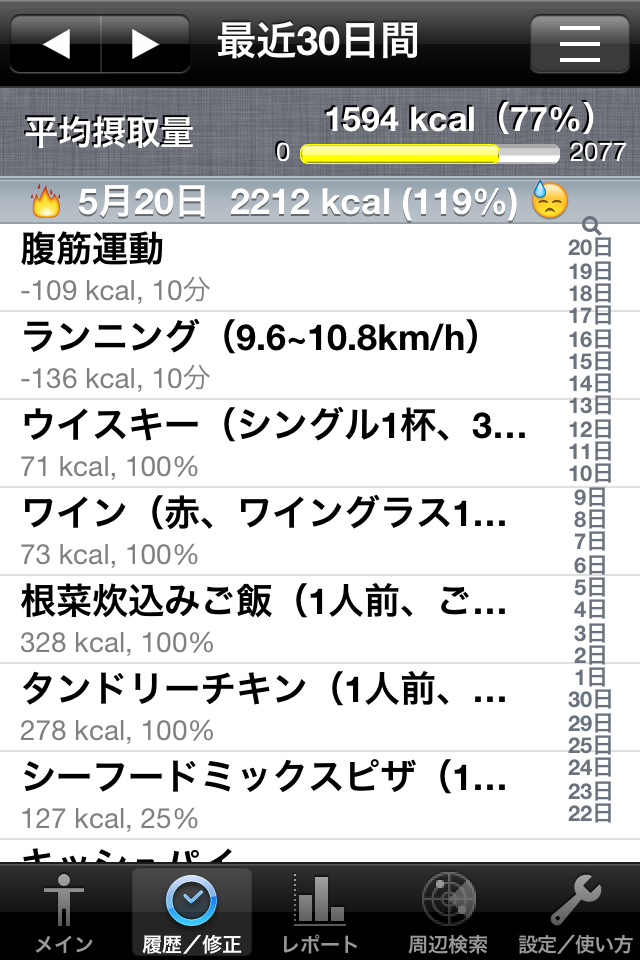Image resolution: width=640 pixels, height=960 pixels.
Task: Open the レポート tab
Action: pos(319,911)
